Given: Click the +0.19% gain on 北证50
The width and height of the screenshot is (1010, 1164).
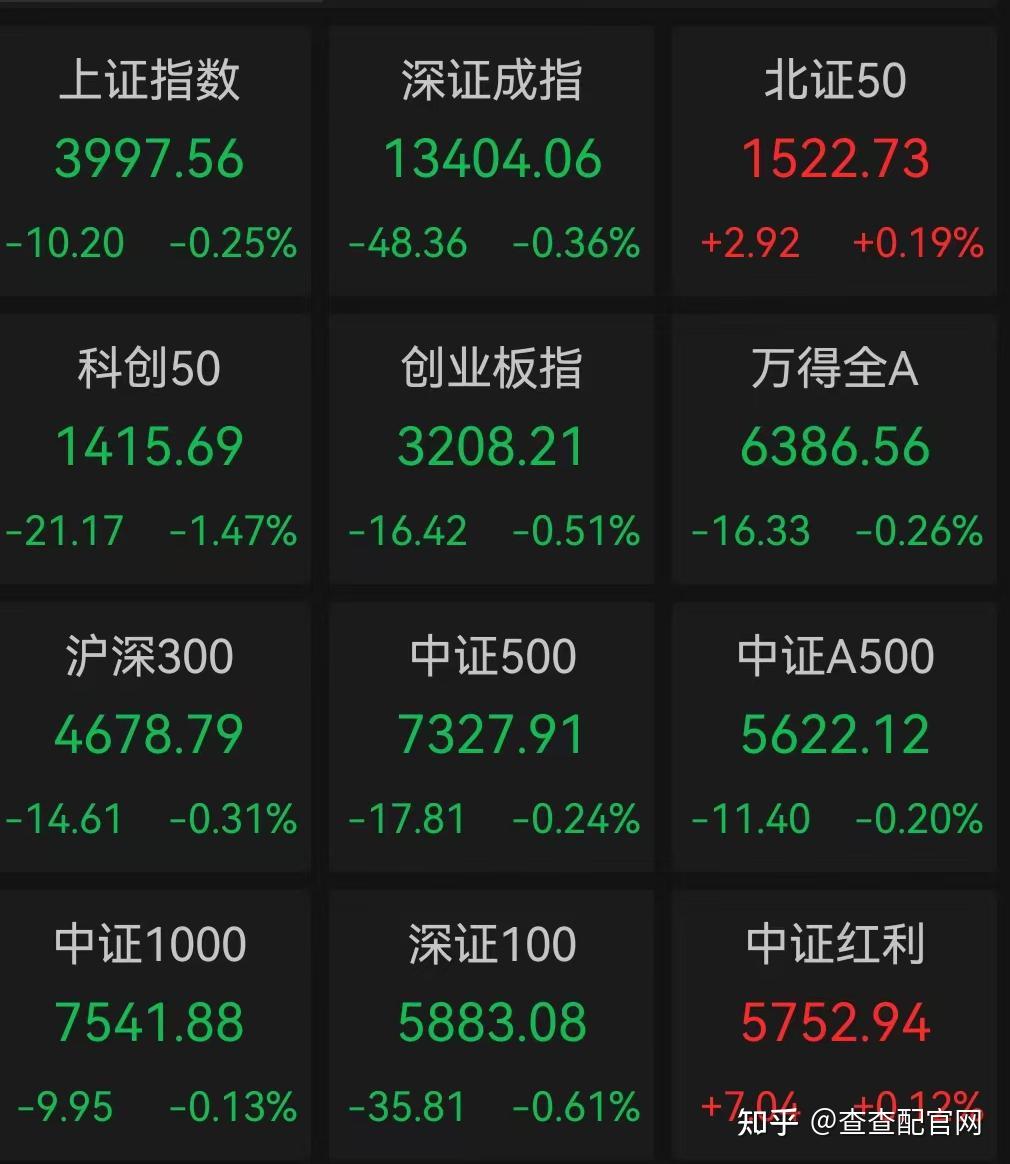Looking at the screenshot, I should (x=918, y=242).
